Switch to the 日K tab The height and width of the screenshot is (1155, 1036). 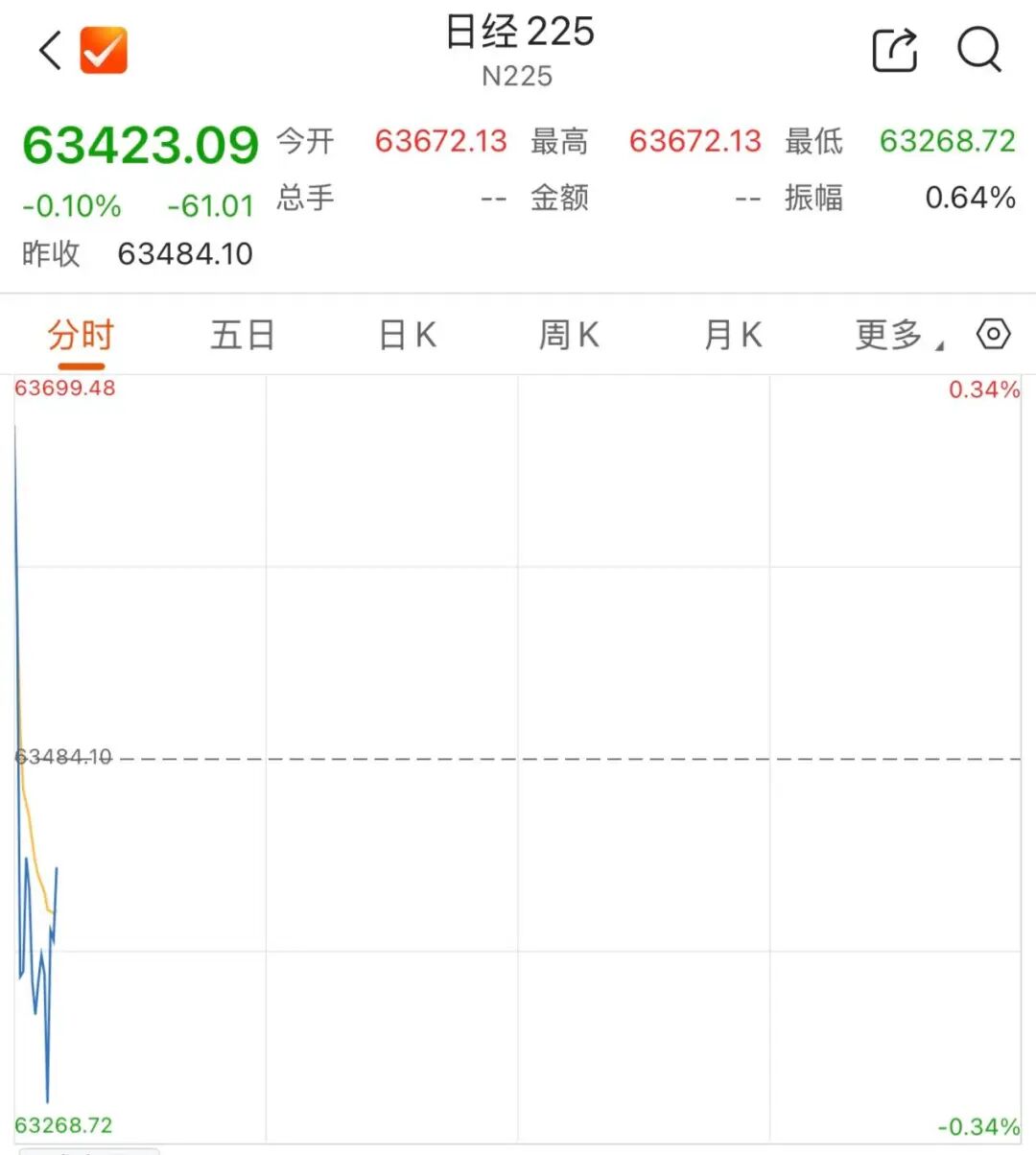[408, 335]
